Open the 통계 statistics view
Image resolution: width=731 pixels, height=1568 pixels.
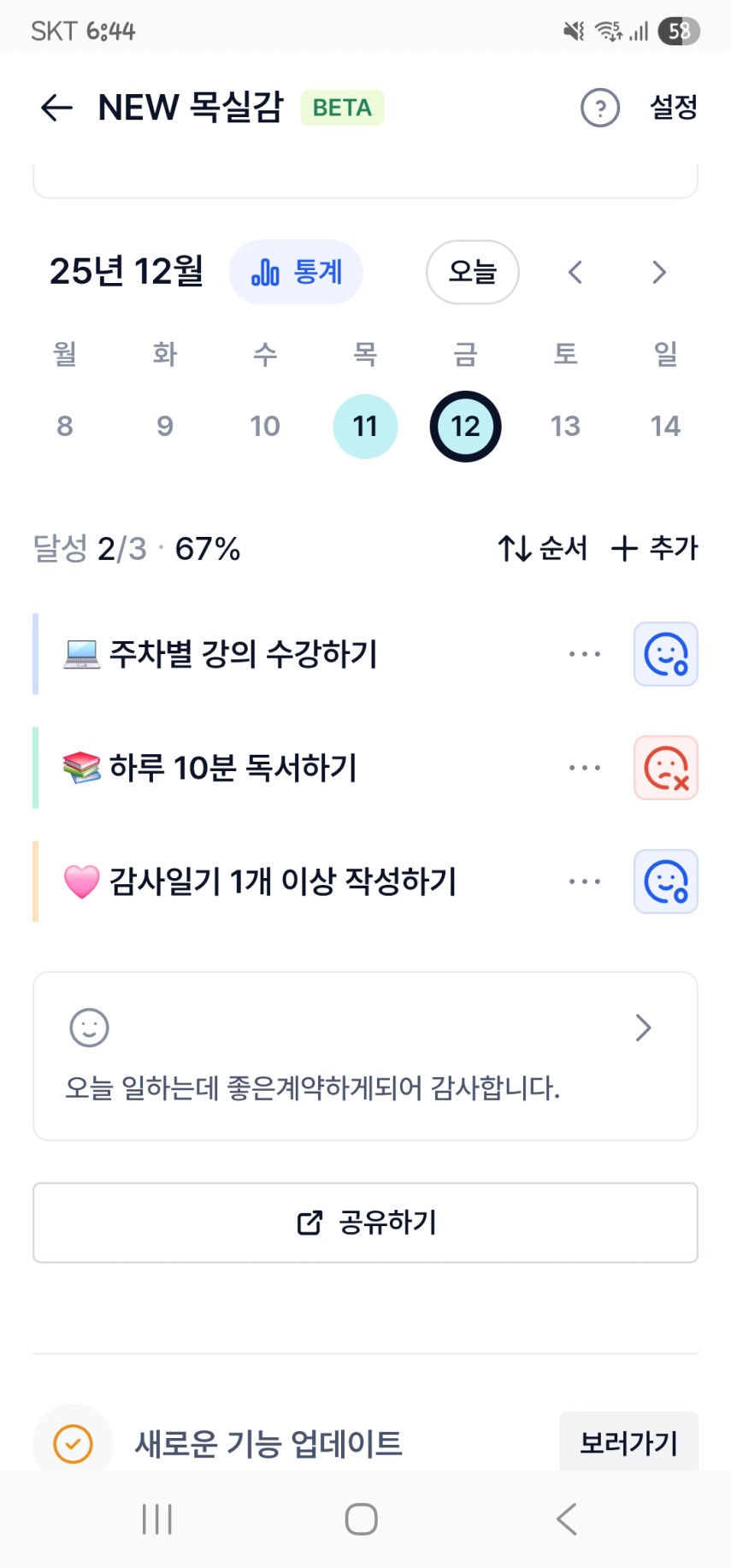click(296, 273)
